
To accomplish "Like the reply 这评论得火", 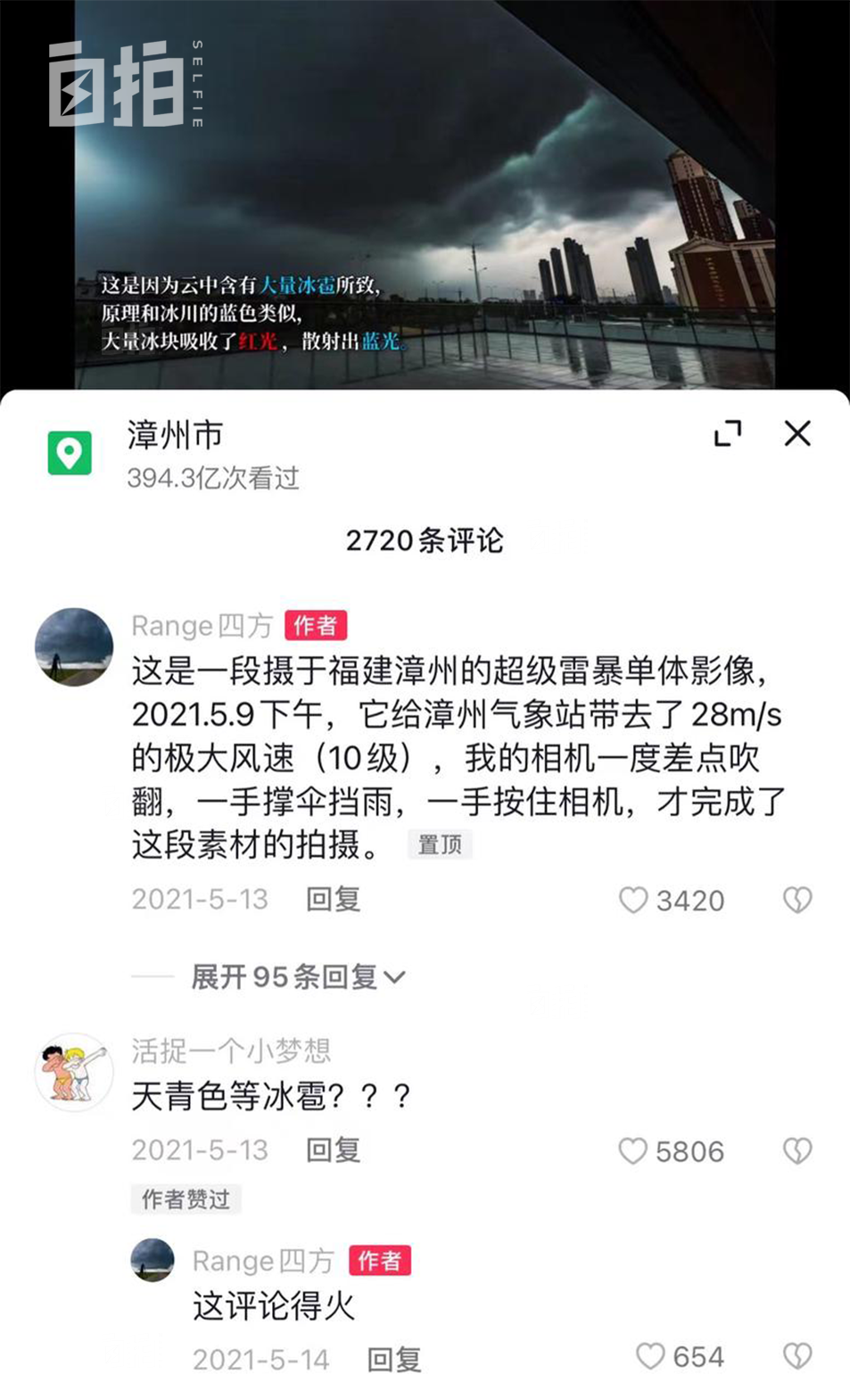I will (x=650, y=1356).
